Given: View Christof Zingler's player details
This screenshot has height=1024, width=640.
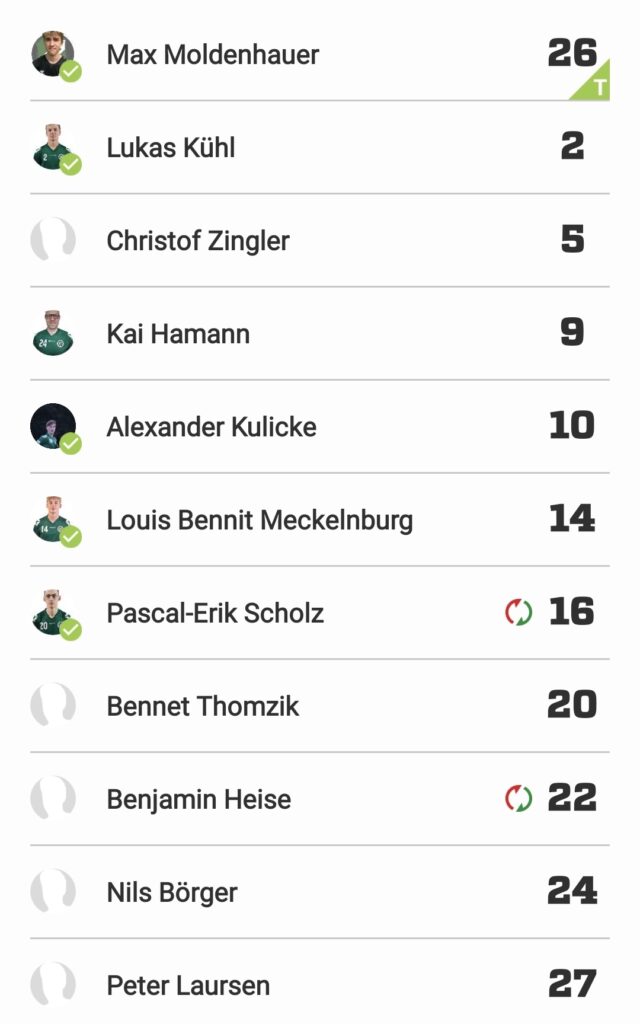Looking at the screenshot, I should (x=198, y=241).
